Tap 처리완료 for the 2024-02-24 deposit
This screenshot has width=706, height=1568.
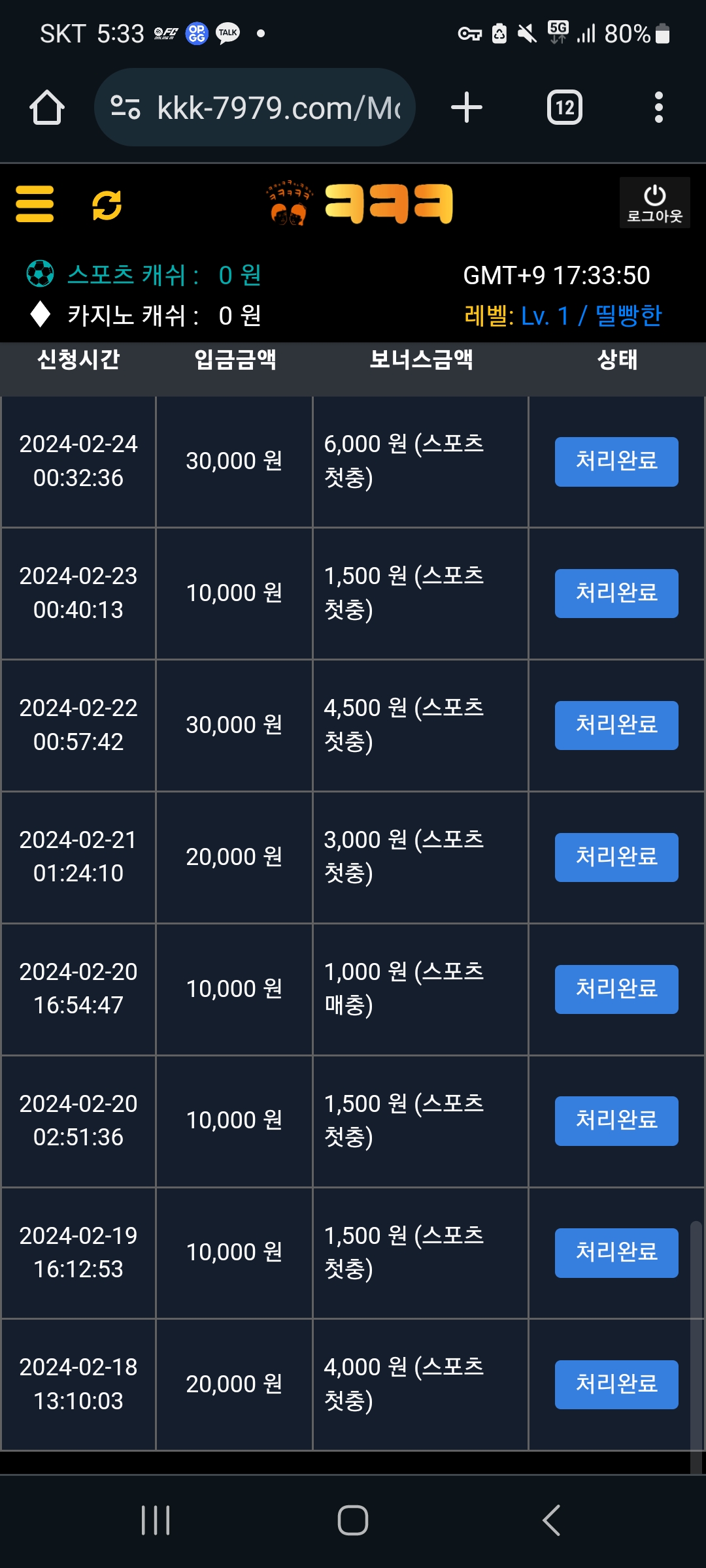tap(616, 461)
